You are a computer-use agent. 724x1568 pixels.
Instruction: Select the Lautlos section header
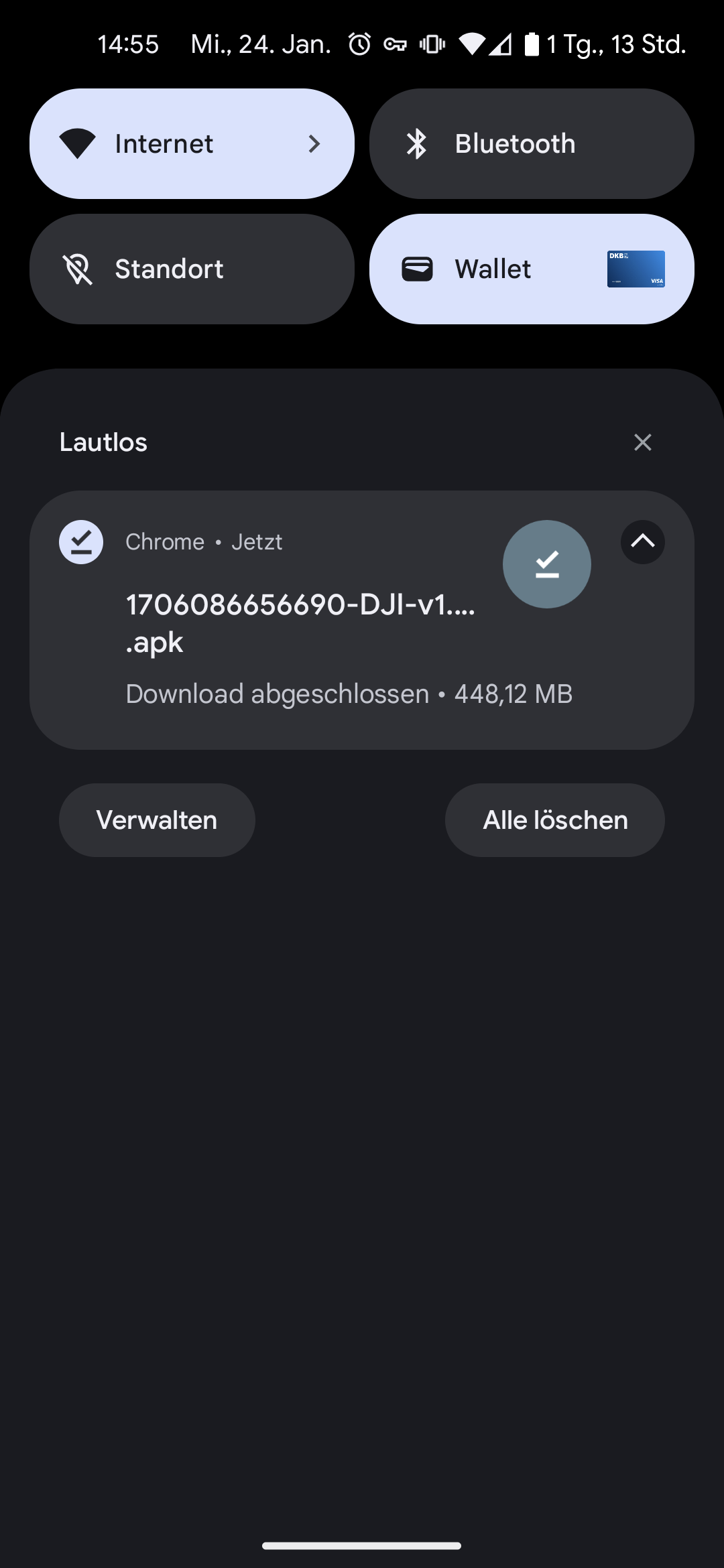[x=103, y=442]
